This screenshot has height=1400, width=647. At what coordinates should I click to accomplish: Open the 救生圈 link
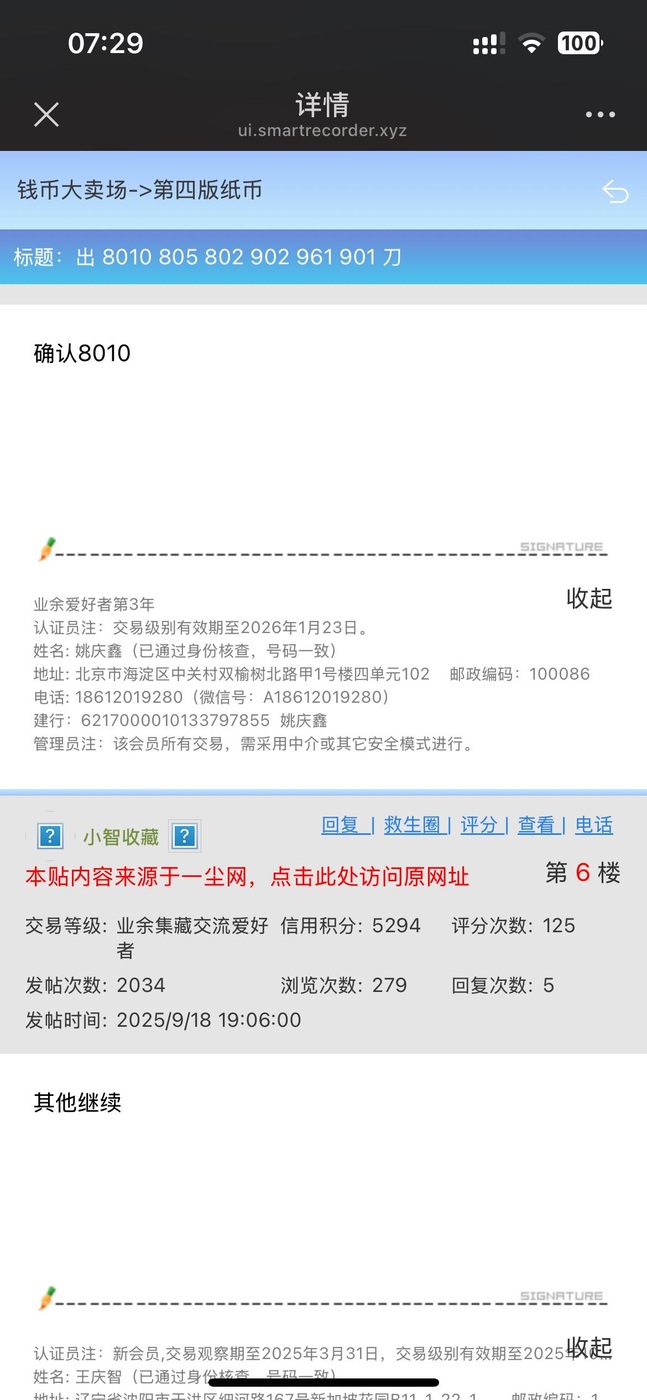(412, 825)
